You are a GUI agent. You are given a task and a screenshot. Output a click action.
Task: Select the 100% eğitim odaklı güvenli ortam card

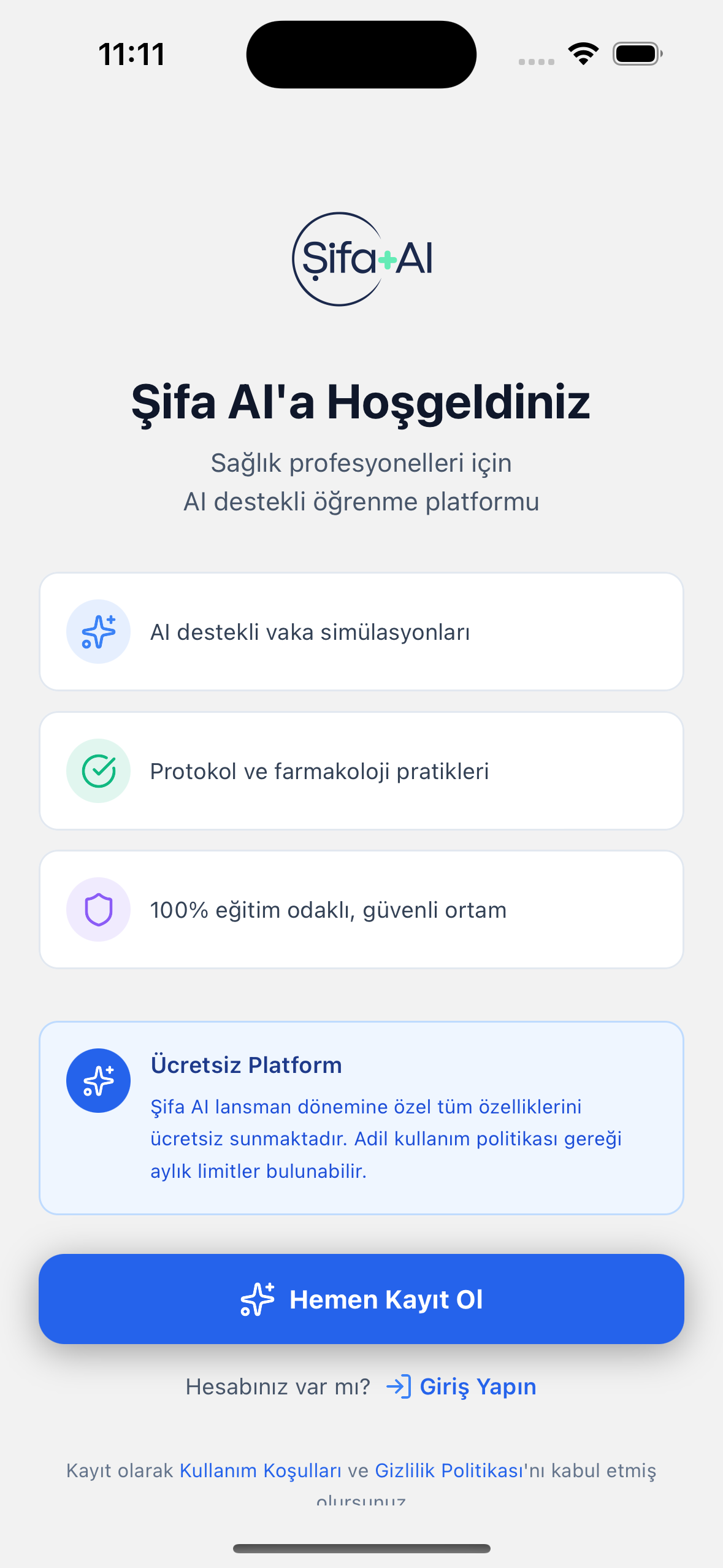[x=361, y=910]
